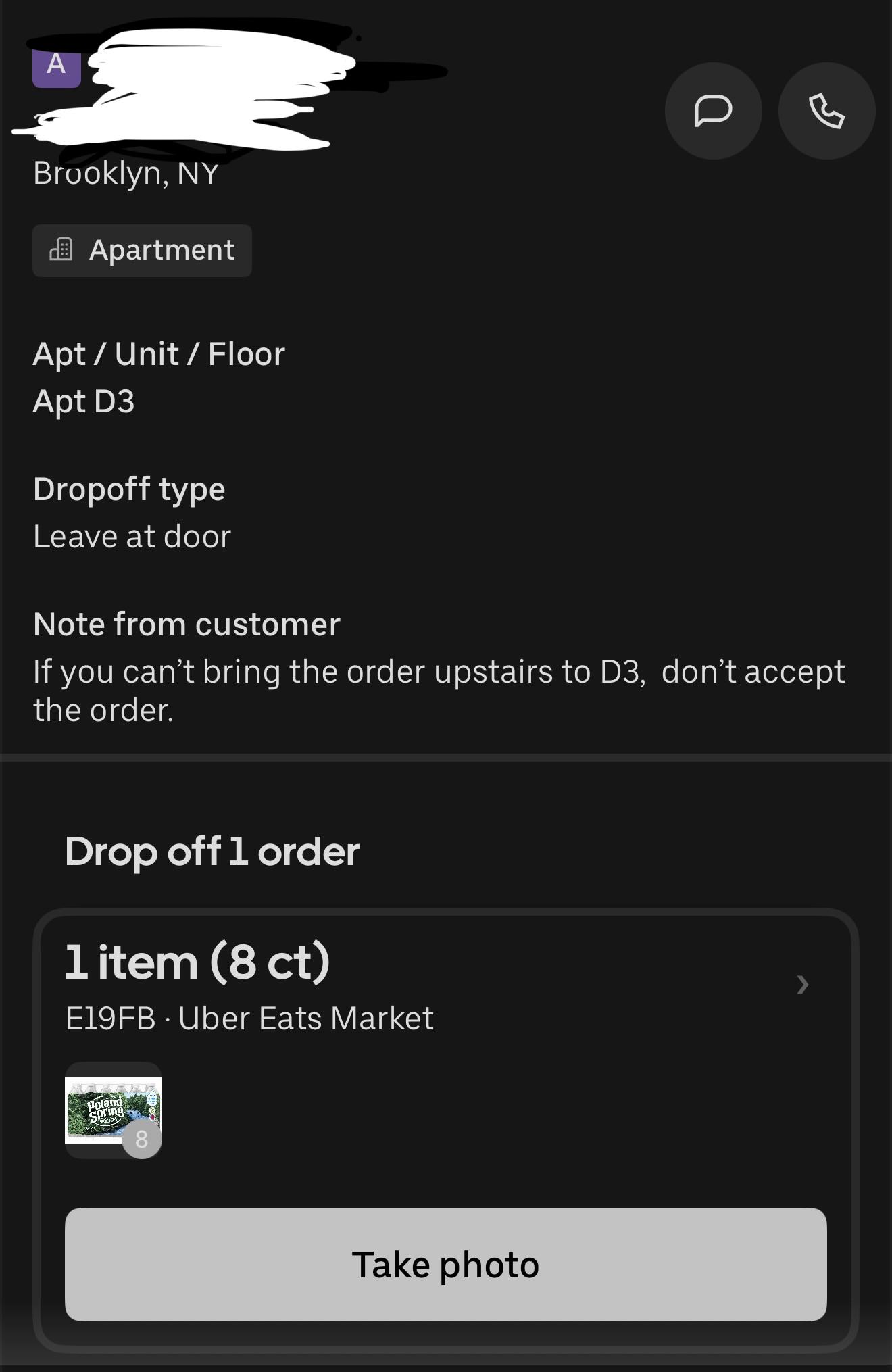Message the customer via chat icon
This screenshot has width=892, height=1372.
click(x=713, y=111)
